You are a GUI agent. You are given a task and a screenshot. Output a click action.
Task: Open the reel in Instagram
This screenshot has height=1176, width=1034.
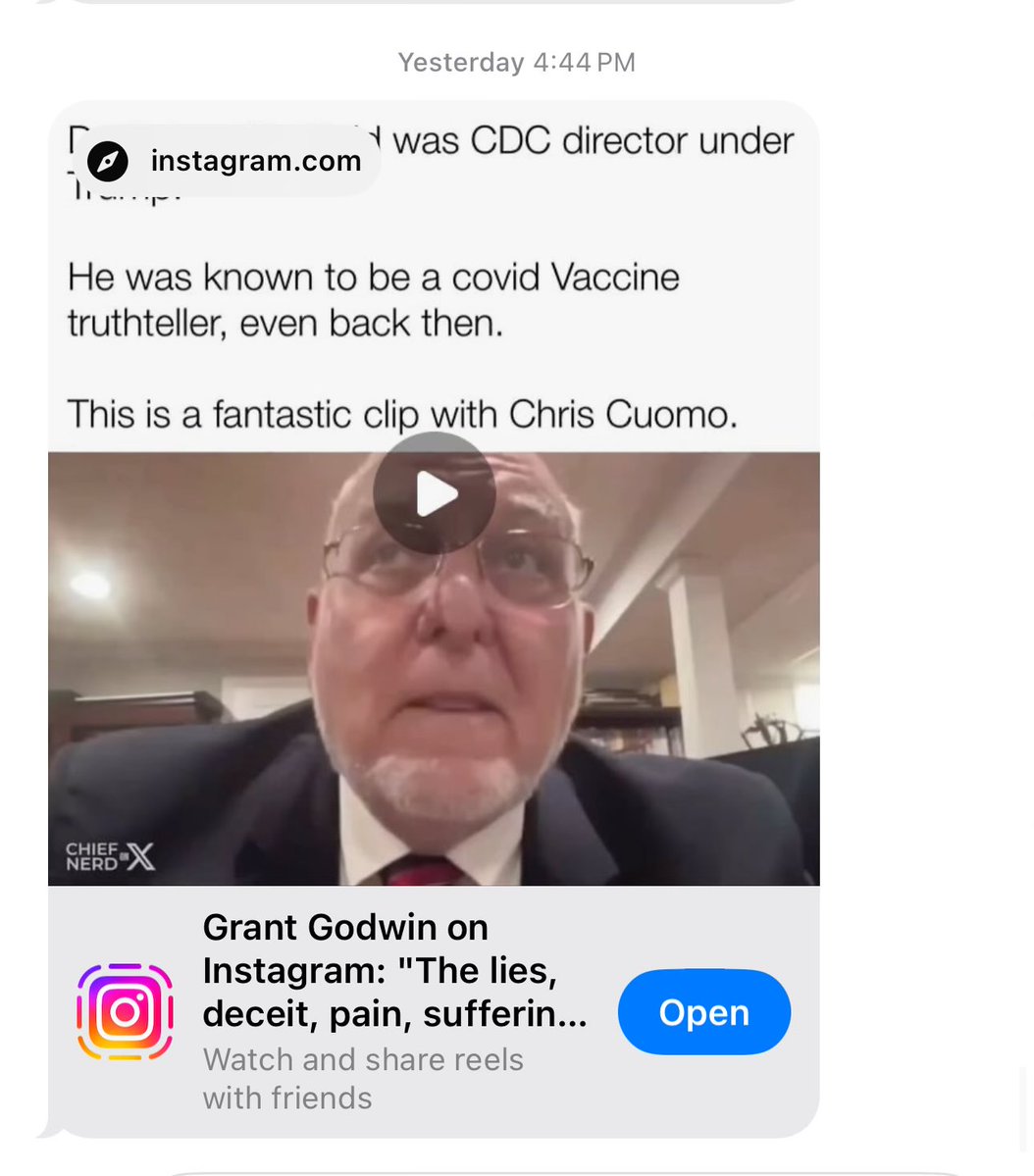[x=703, y=1012]
